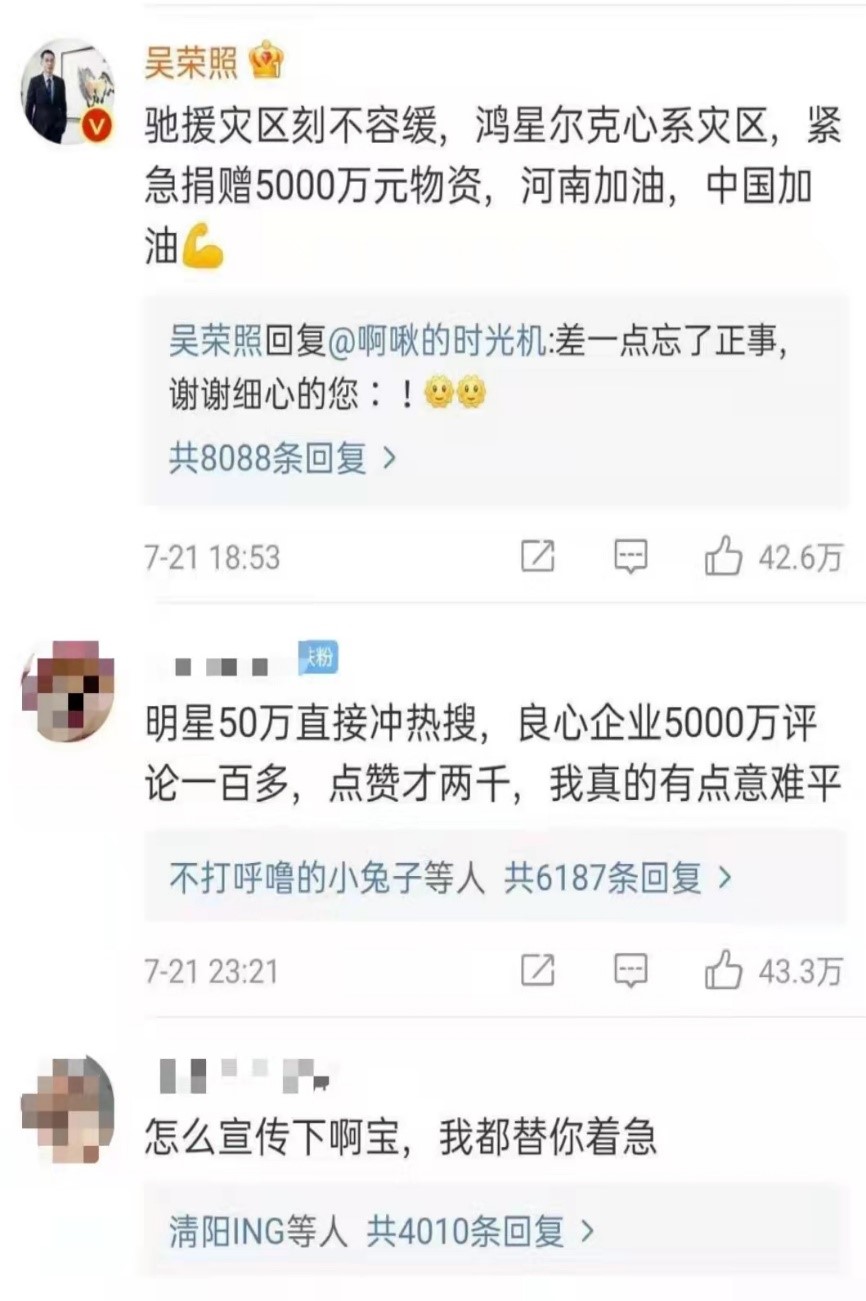
Task: Share the 7-21 23:21 comment
Action: pos(538,970)
